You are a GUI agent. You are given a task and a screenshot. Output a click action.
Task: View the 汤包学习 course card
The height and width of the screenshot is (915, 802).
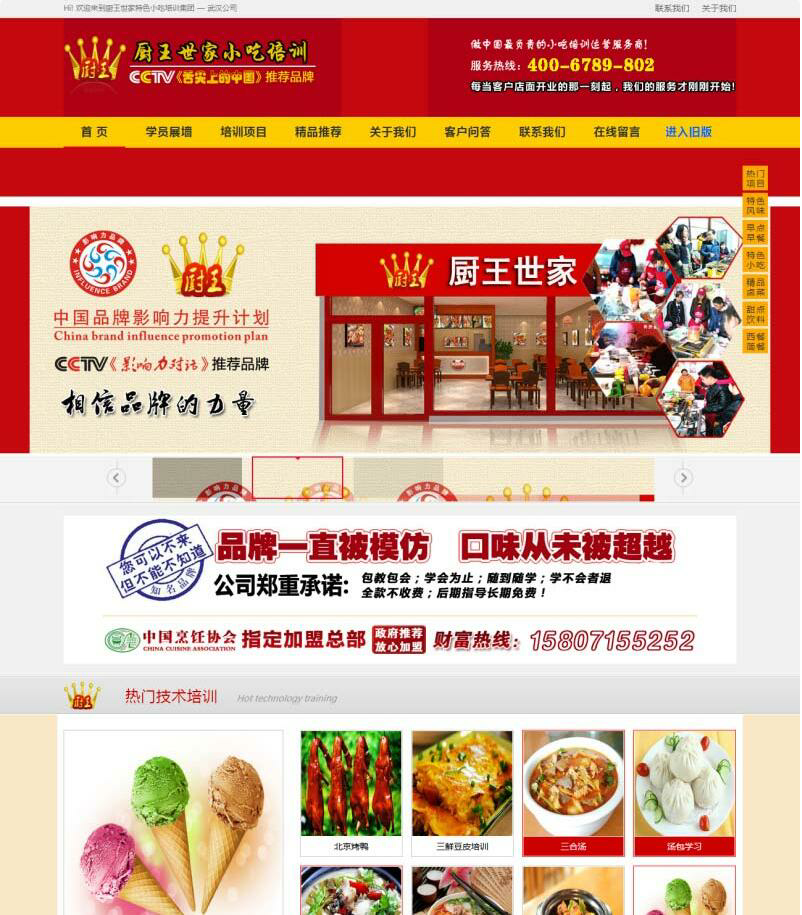[x=684, y=792]
